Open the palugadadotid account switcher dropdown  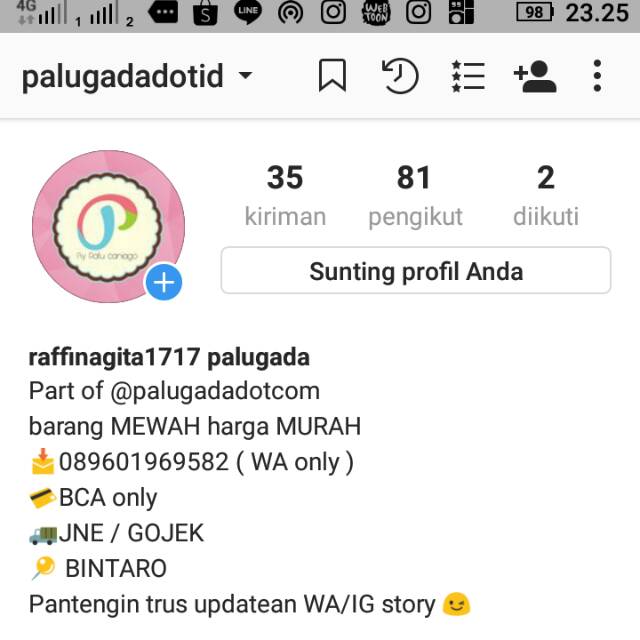[138, 77]
